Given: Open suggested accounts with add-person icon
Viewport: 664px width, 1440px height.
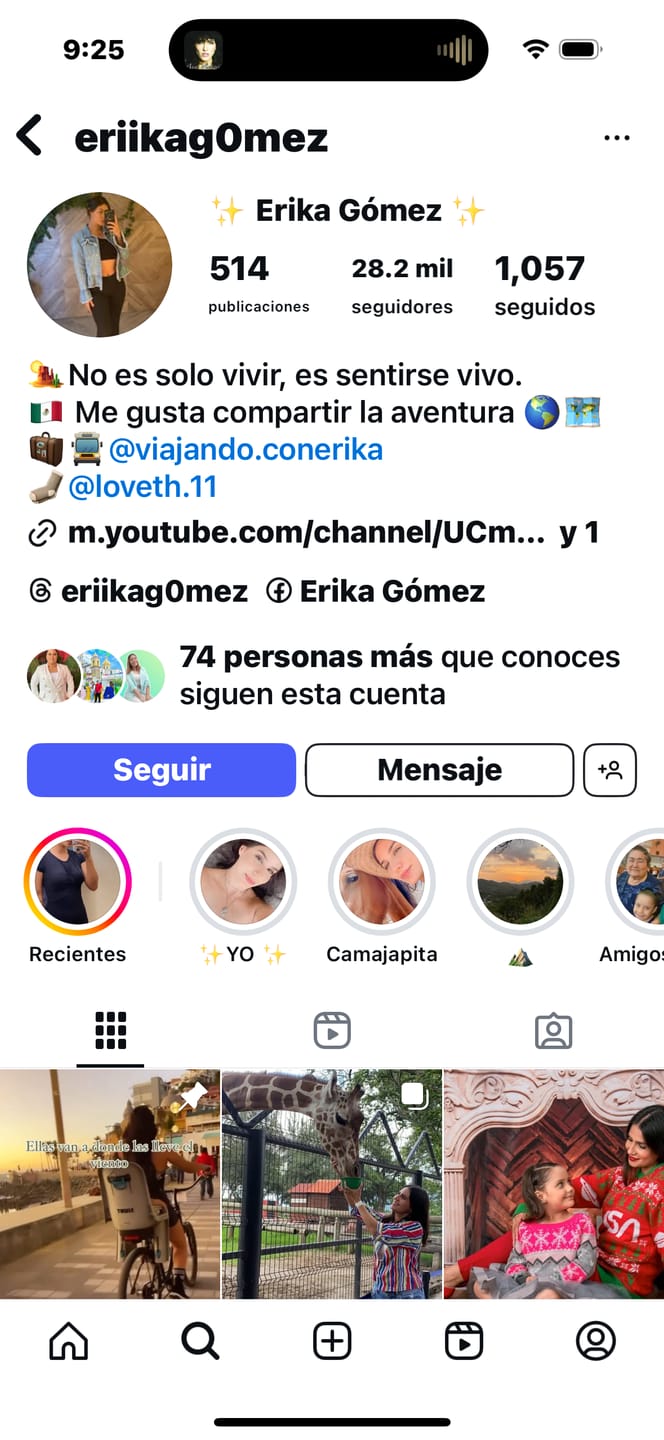Looking at the screenshot, I should [610, 770].
